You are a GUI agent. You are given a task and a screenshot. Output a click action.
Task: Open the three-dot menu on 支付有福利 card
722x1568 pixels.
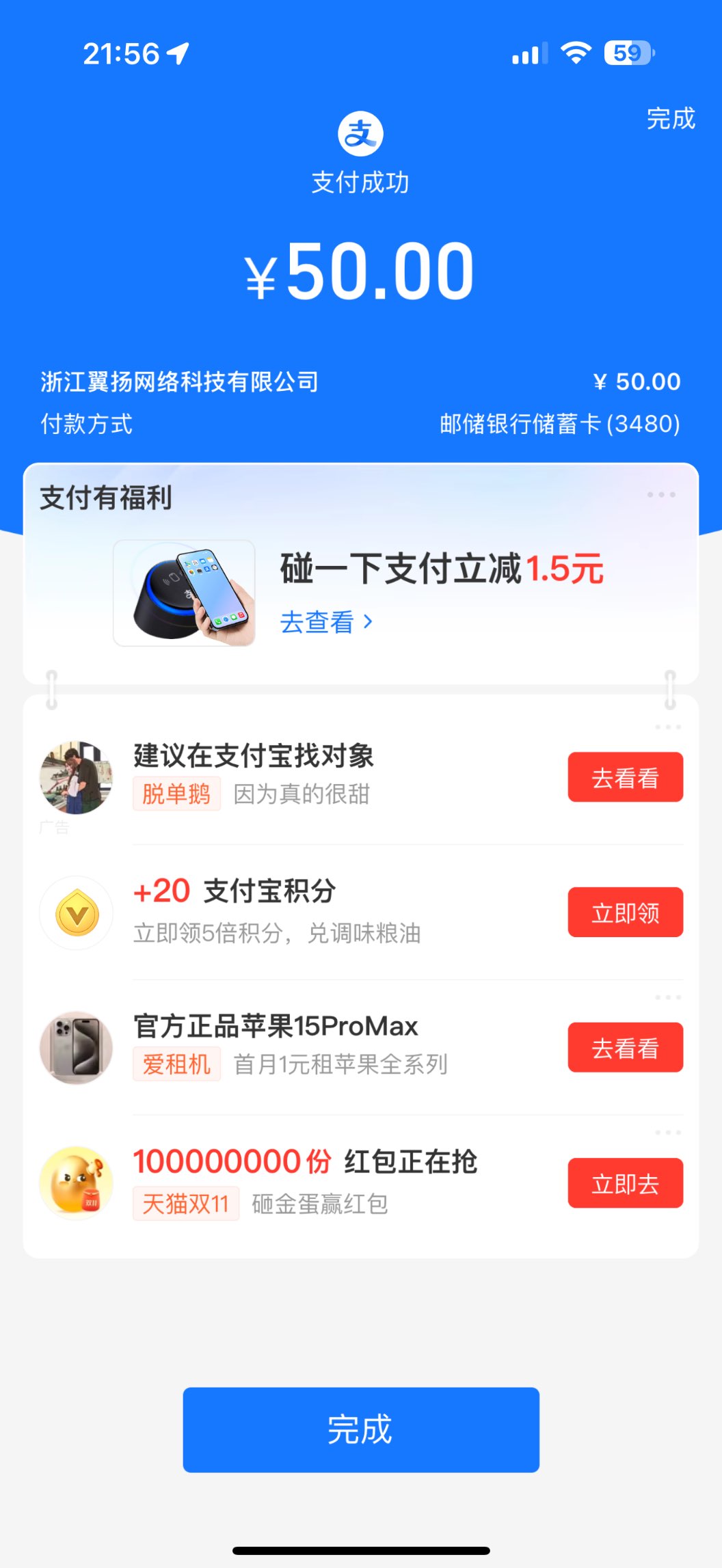[661, 494]
